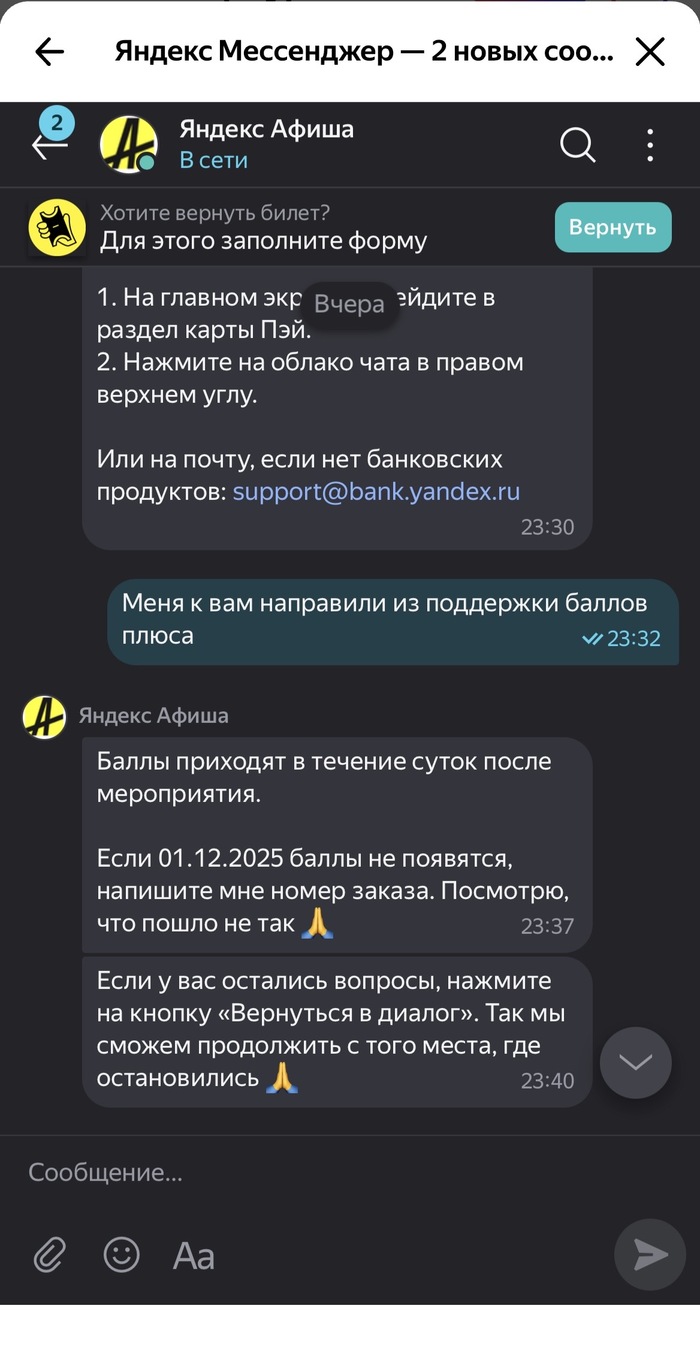This screenshot has height=1366, width=700.
Task: Tap the Вернуть ticket button
Action: (612, 227)
